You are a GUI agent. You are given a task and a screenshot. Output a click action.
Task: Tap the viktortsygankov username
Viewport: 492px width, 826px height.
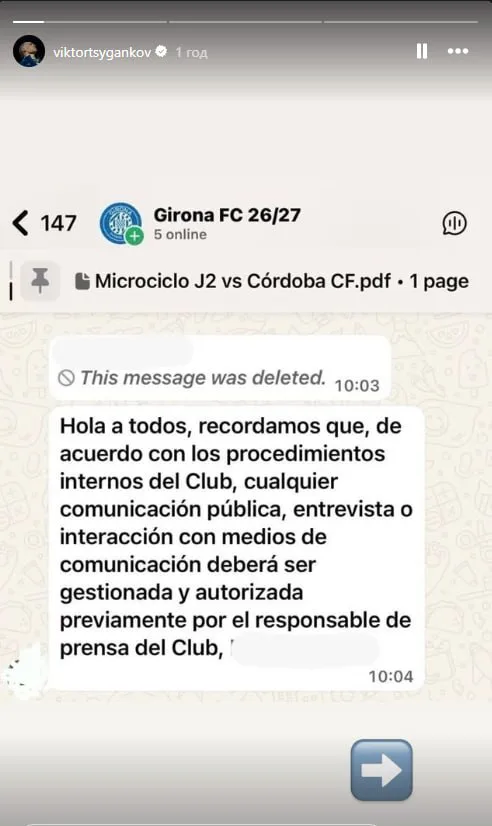point(102,52)
